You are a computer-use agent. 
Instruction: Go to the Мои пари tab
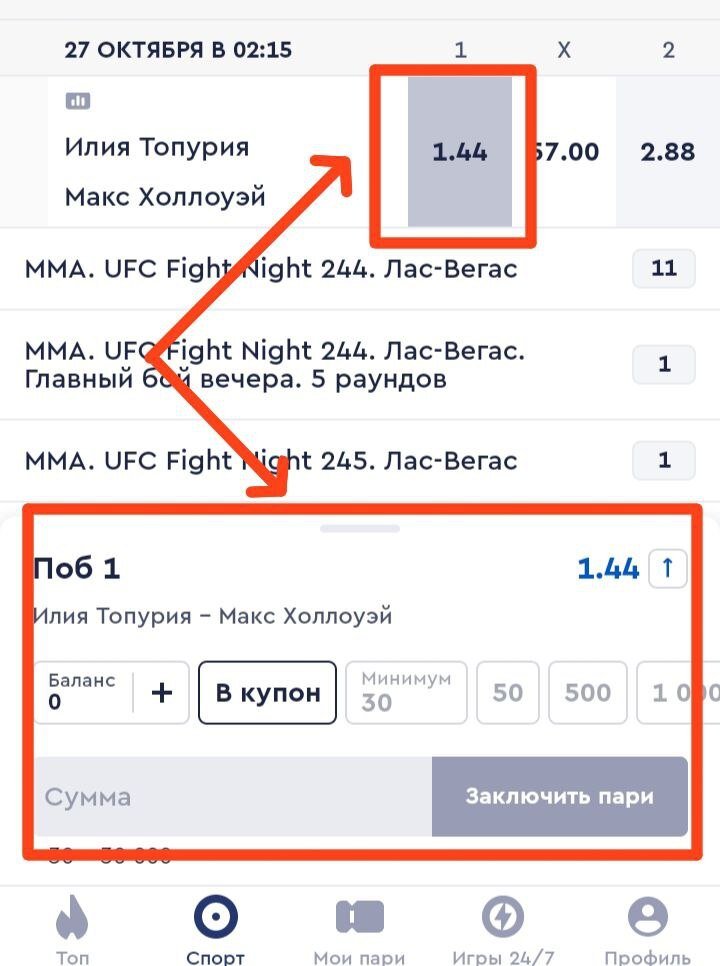(359, 930)
